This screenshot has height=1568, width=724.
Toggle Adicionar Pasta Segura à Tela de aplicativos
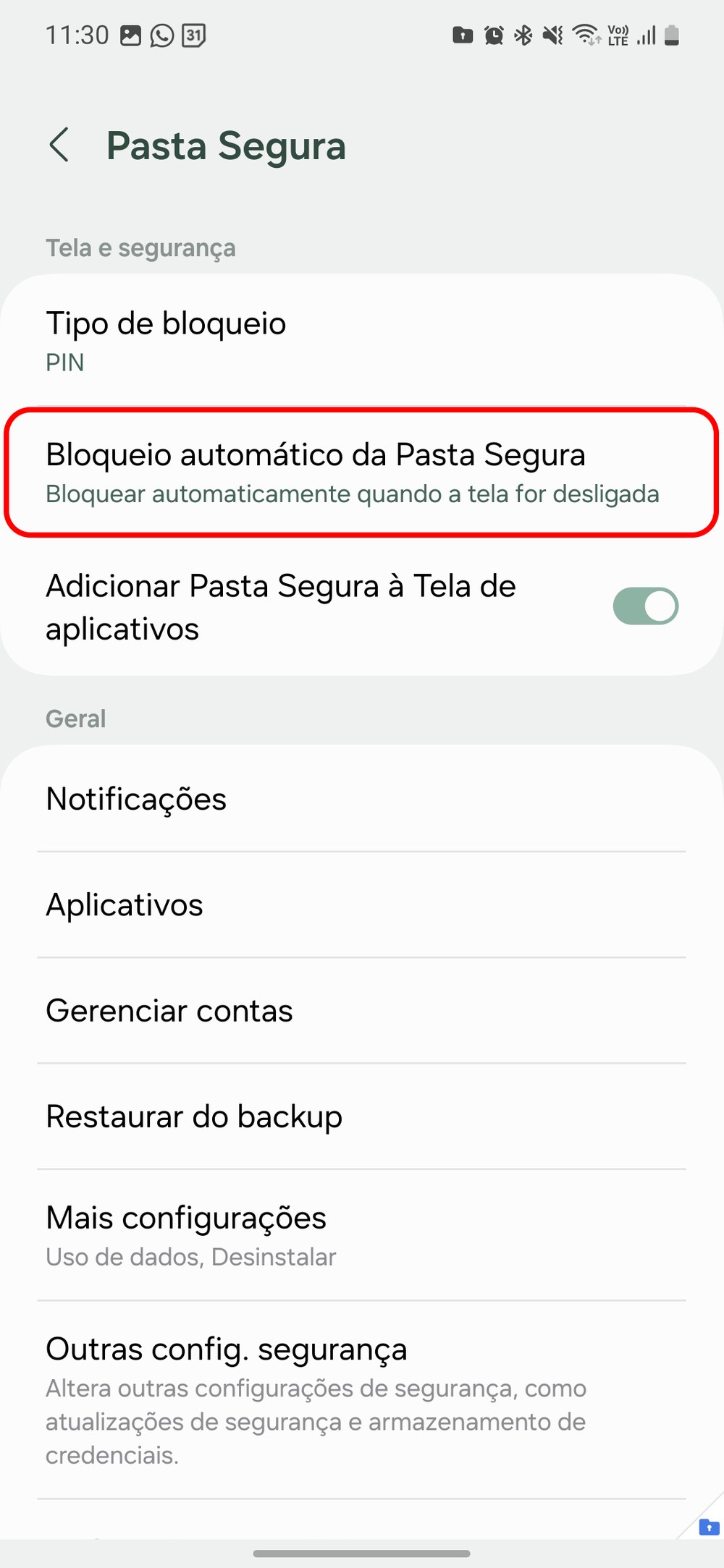click(645, 606)
